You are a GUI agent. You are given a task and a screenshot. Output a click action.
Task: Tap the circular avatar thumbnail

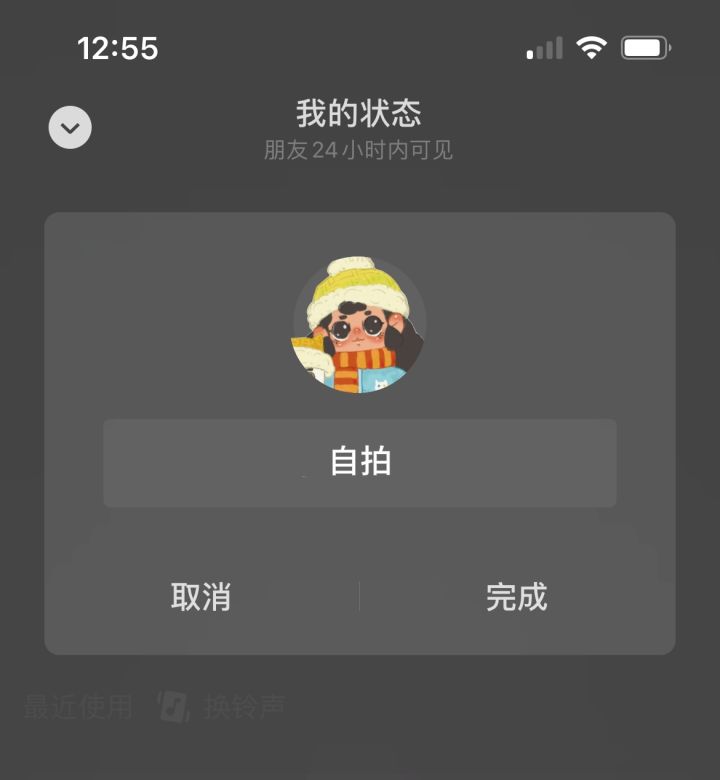point(358,322)
